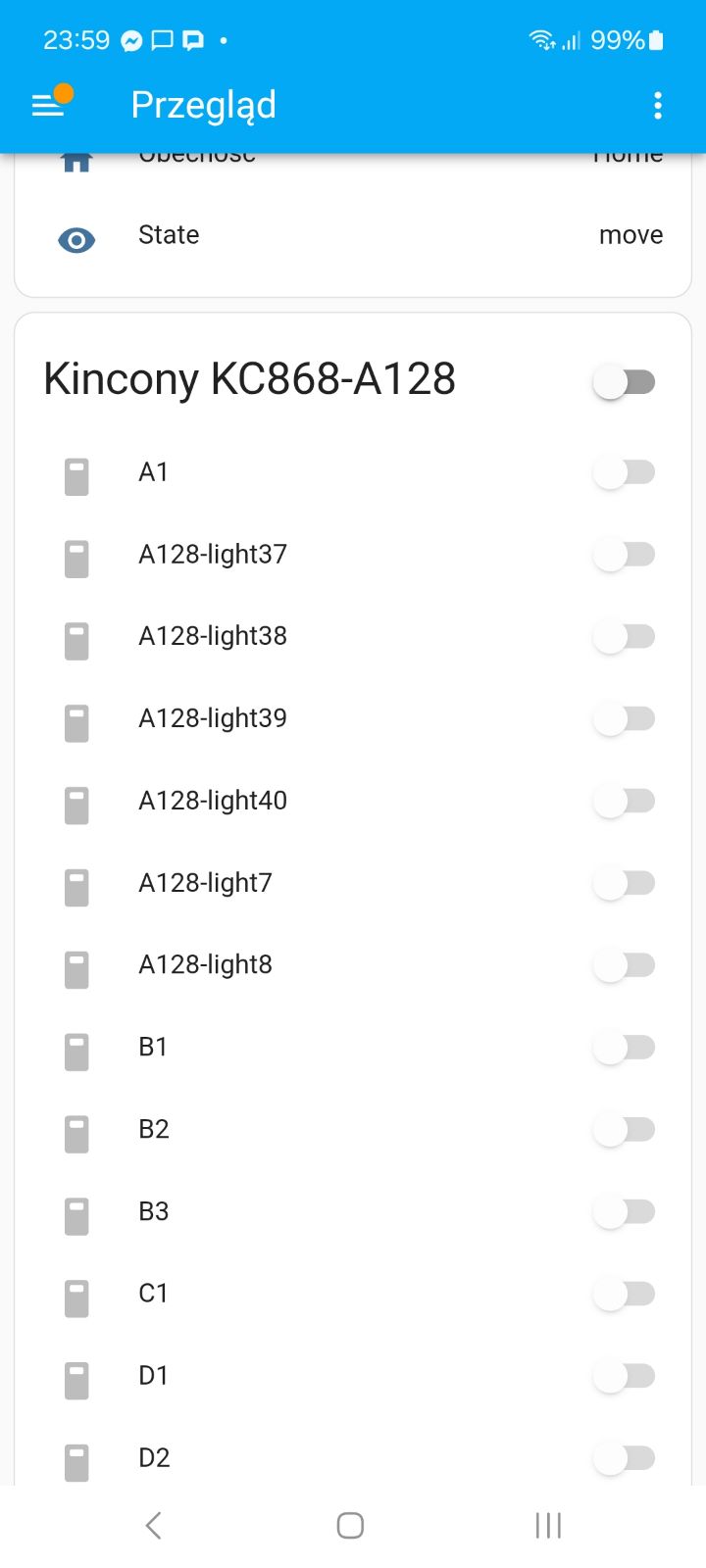Screen dimensions: 706x1568
Task: Switch on the B1 toggle
Action: 624,1048
